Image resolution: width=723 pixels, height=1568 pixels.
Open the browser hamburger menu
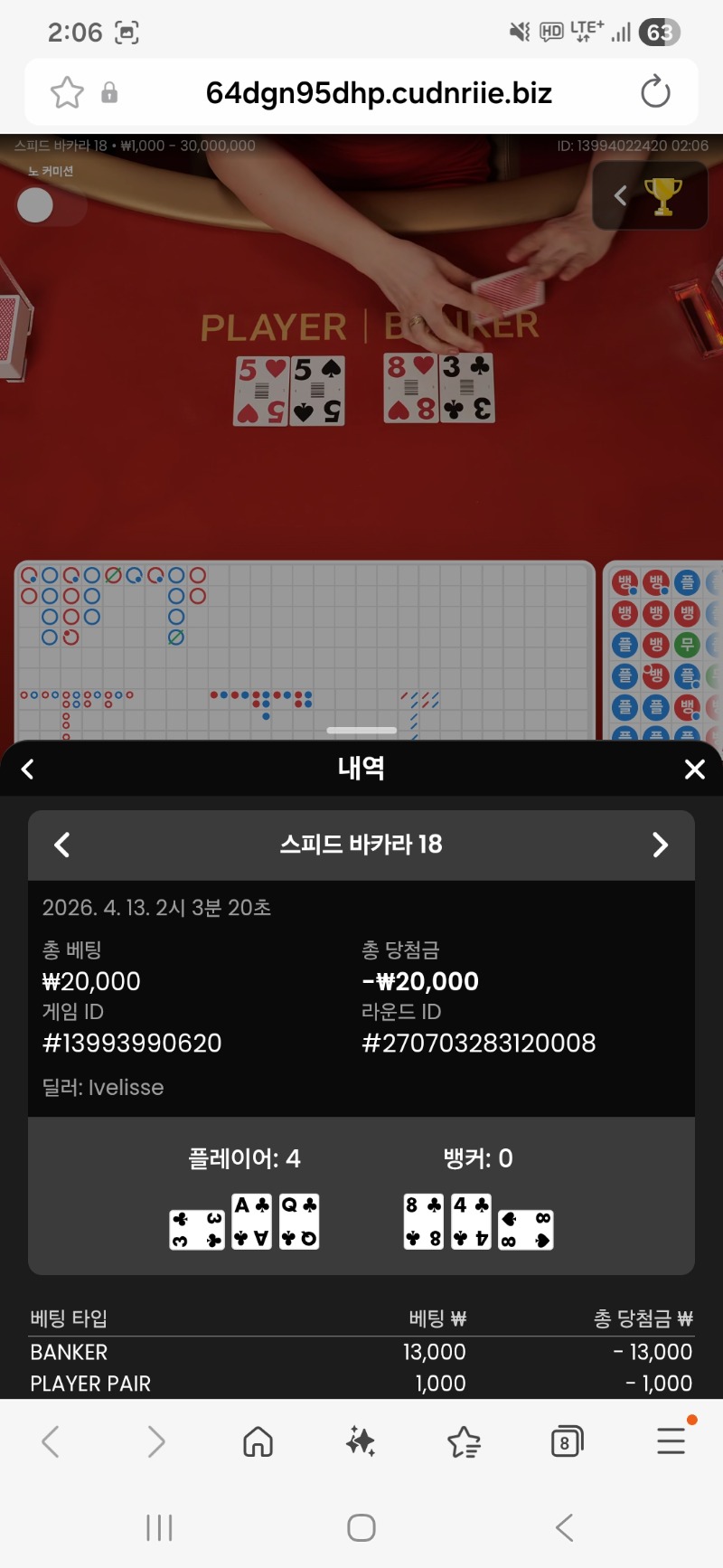(x=671, y=1441)
